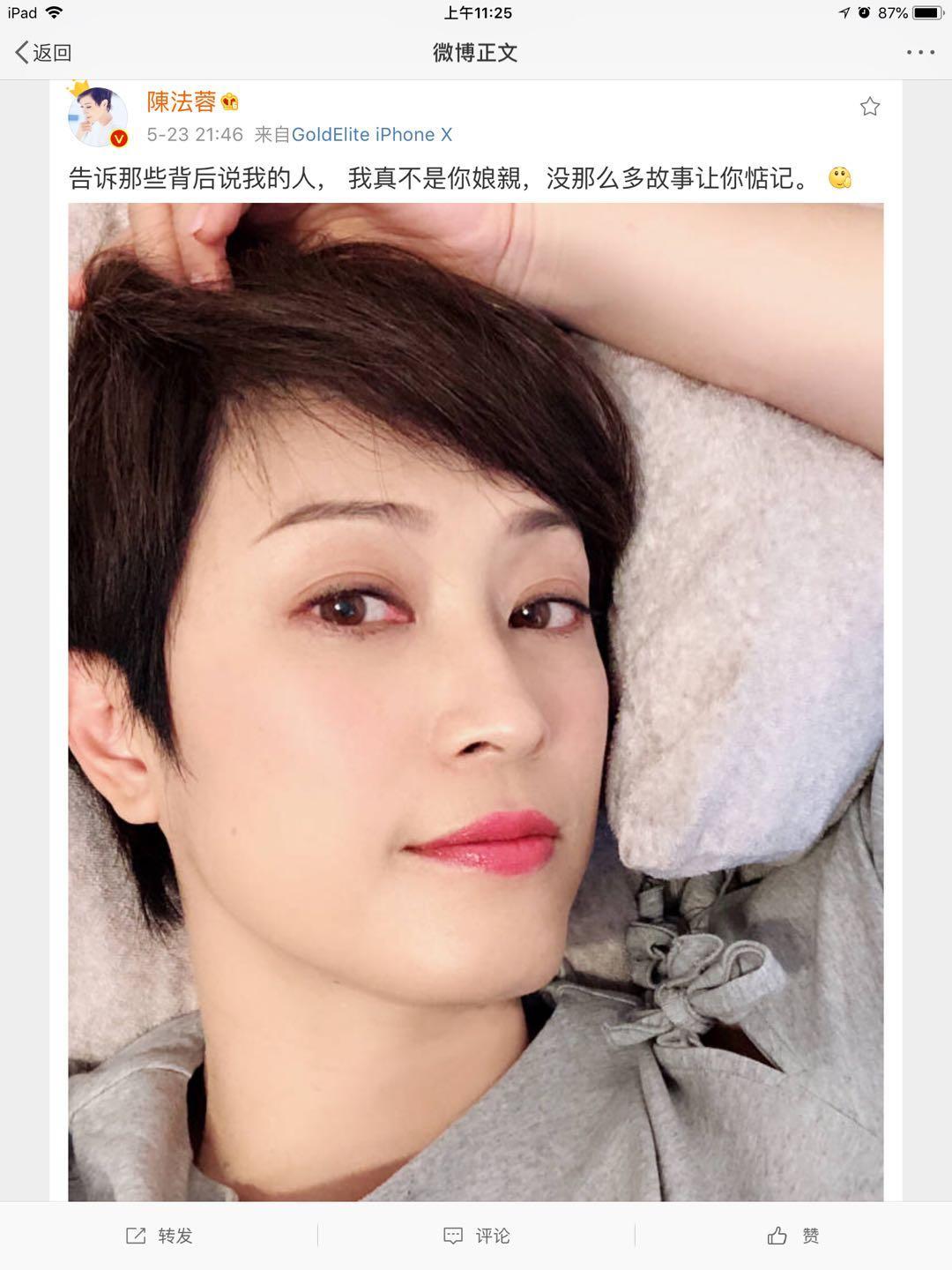View the post photo in full screen
Viewport: 952px width, 1270px height.
(476, 701)
